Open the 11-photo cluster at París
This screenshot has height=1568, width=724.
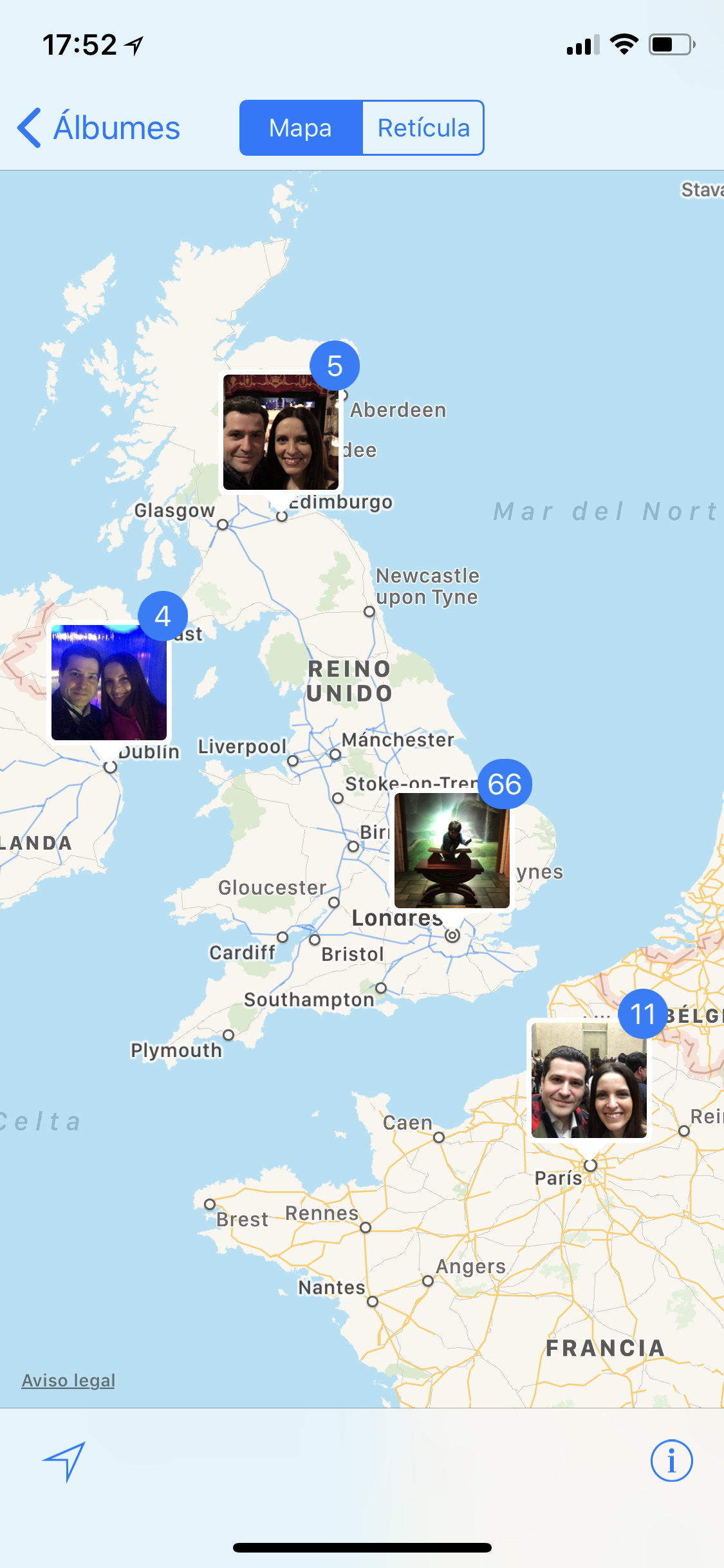coord(589,1080)
